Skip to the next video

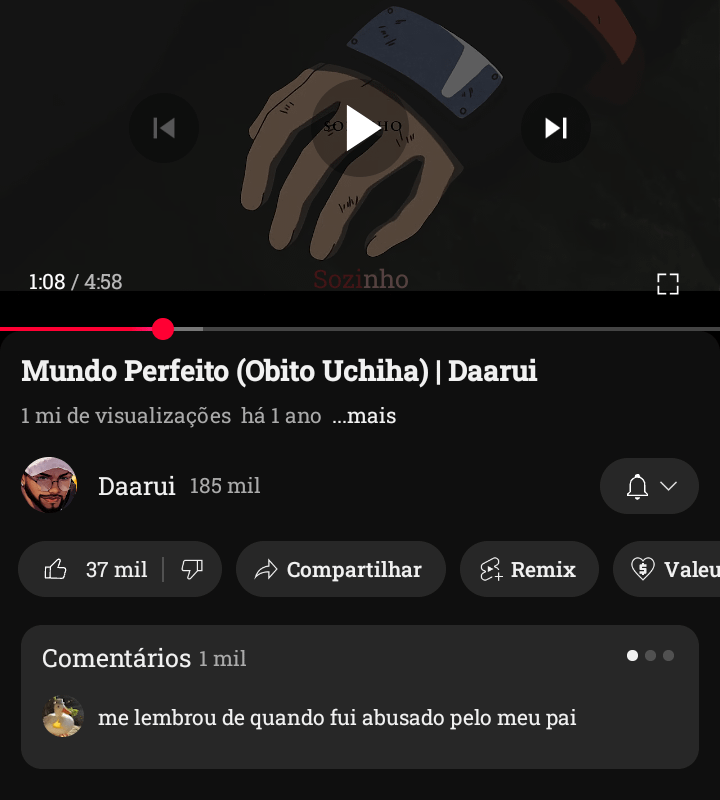556,128
